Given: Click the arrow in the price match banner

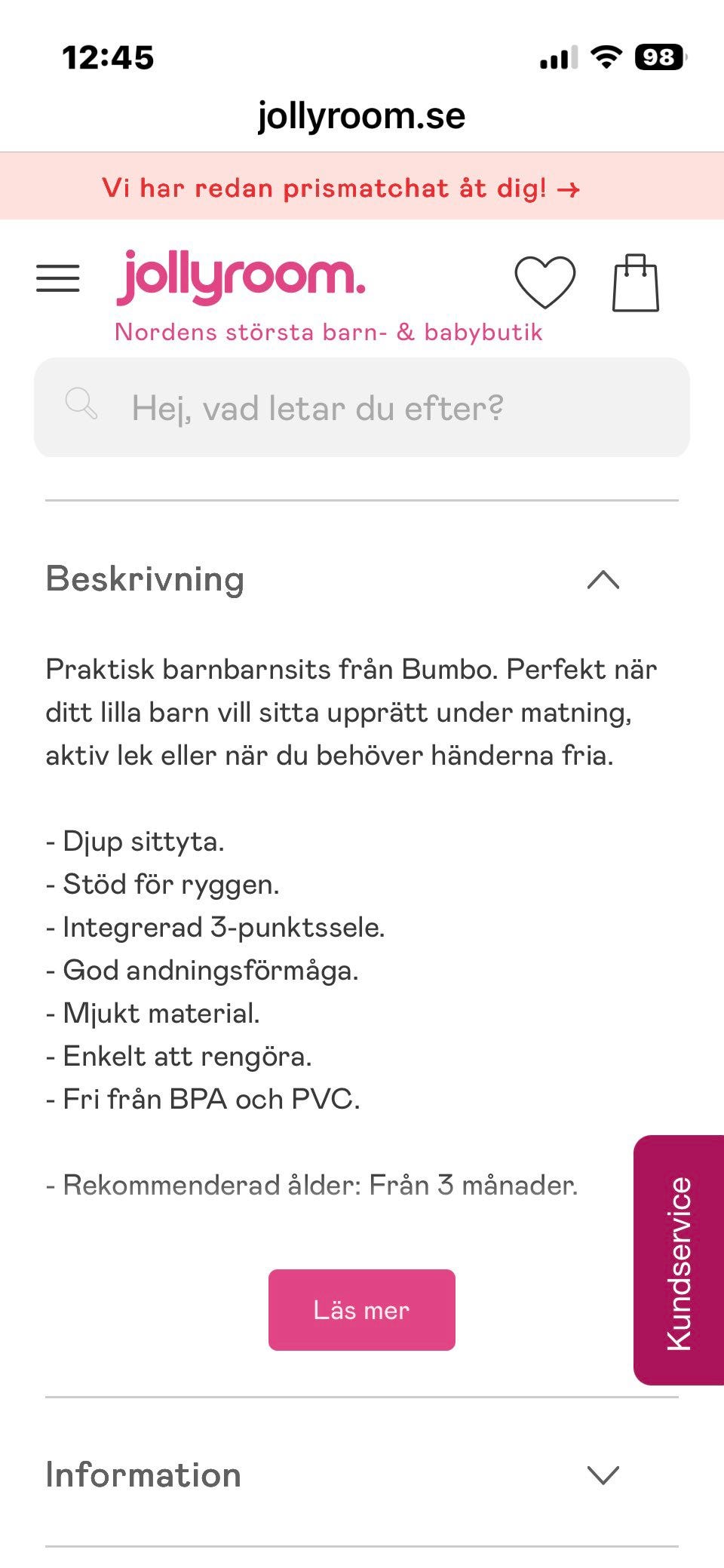Looking at the screenshot, I should (x=569, y=189).
